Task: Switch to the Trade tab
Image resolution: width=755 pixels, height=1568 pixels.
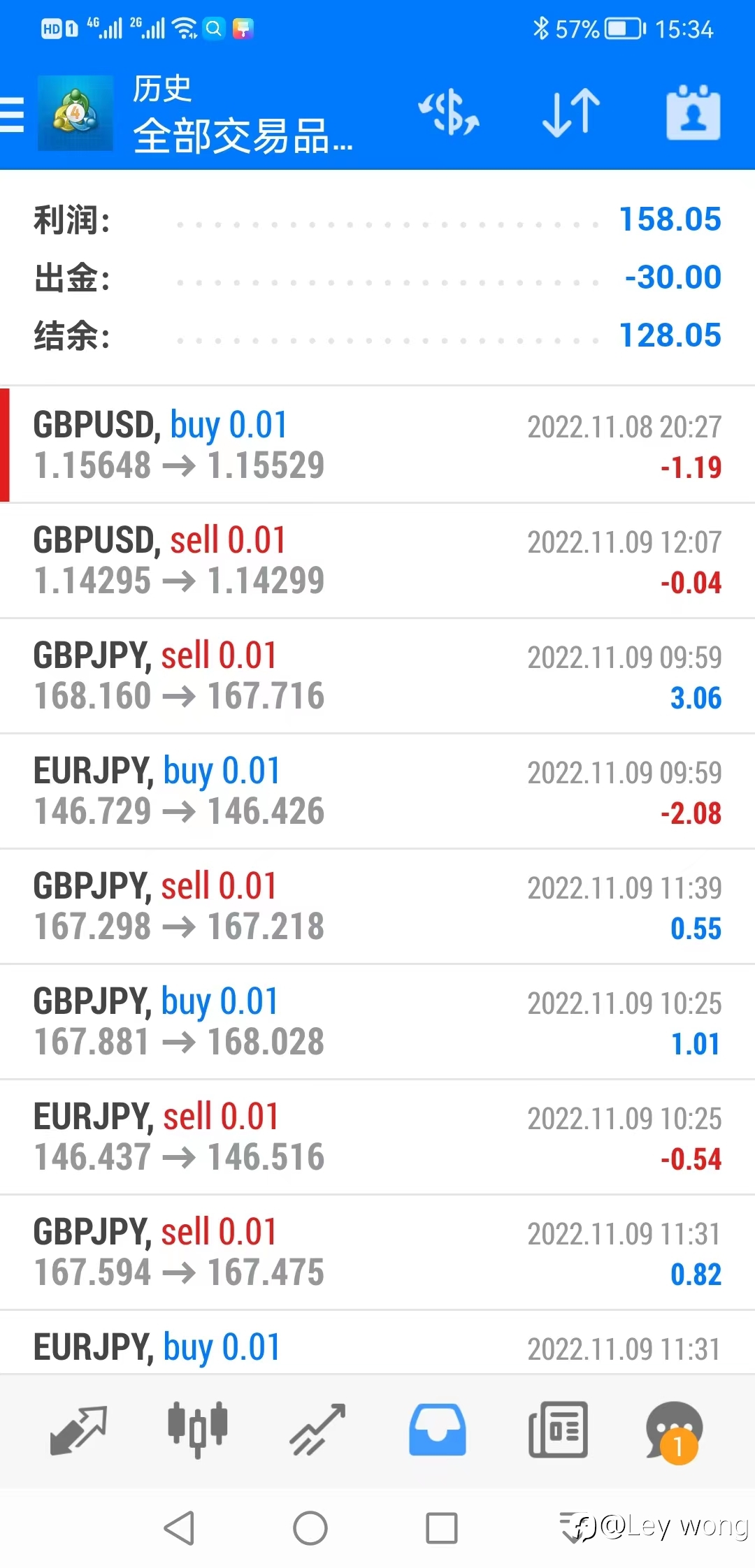Action: 318,1430
